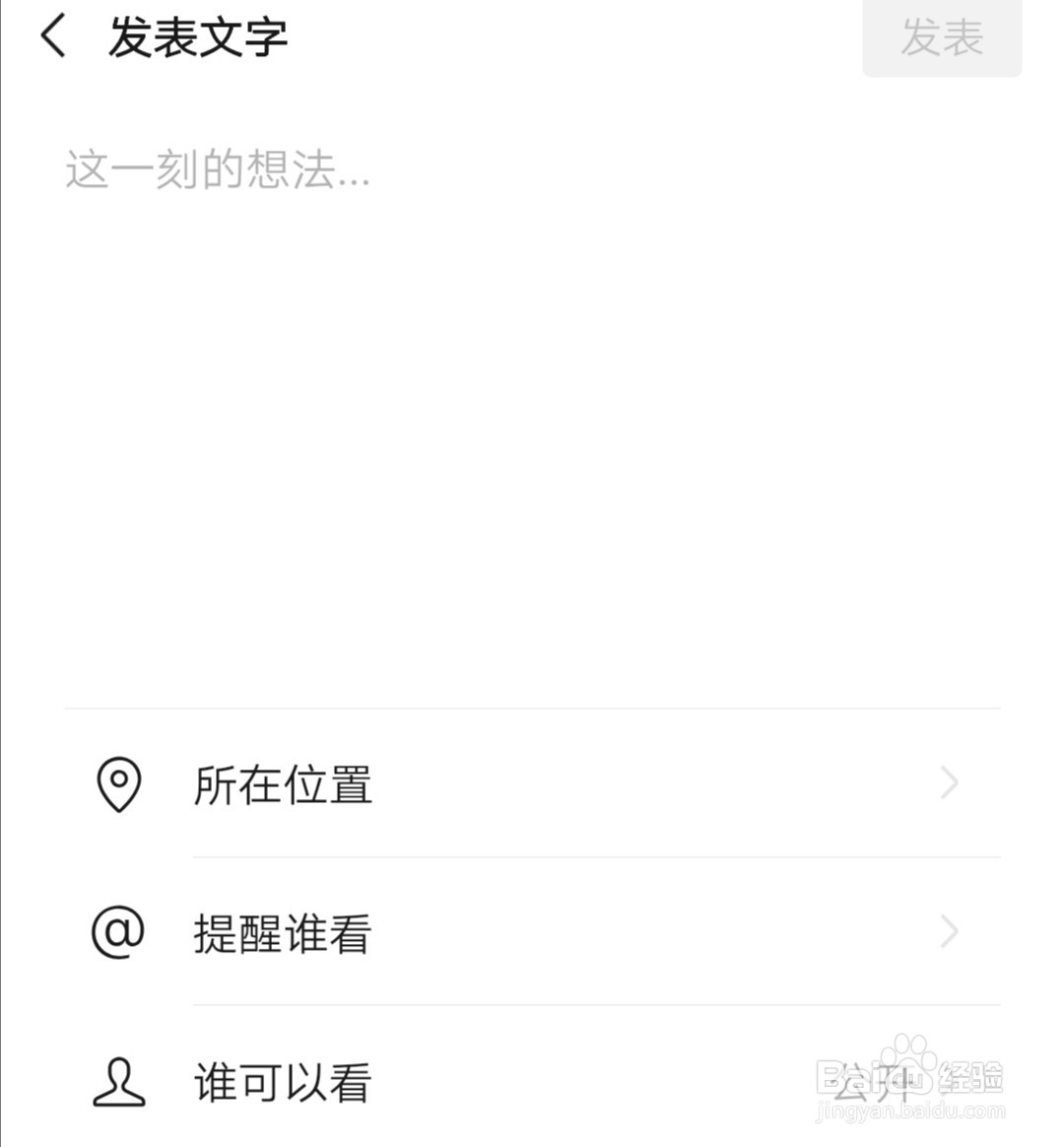This screenshot has width=1064, height=1147.
Task: Expand the chevron next to 所在位置
Action: pos(949,783)
